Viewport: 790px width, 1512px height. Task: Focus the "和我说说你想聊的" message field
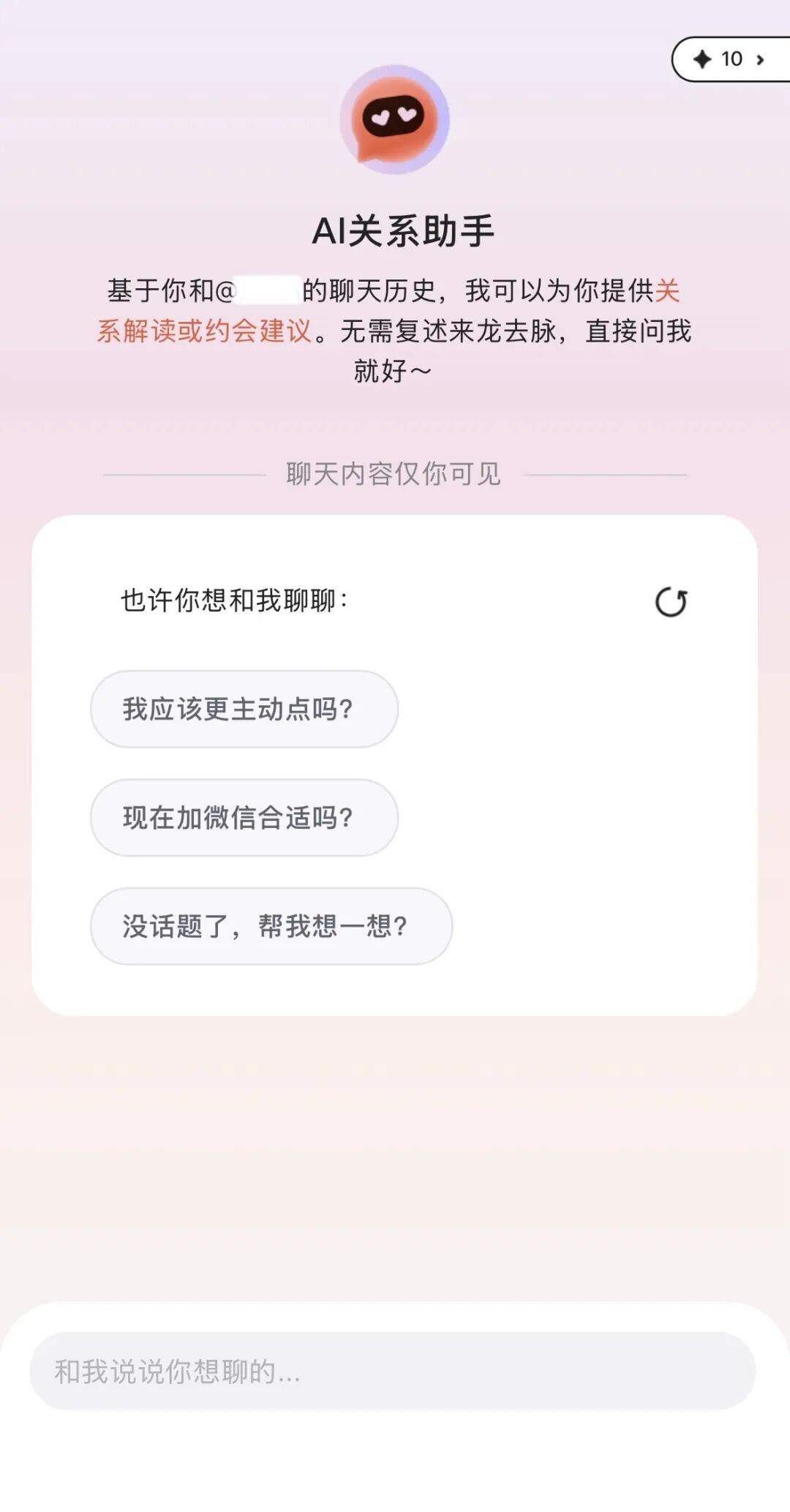click(x=392, y=1372)
